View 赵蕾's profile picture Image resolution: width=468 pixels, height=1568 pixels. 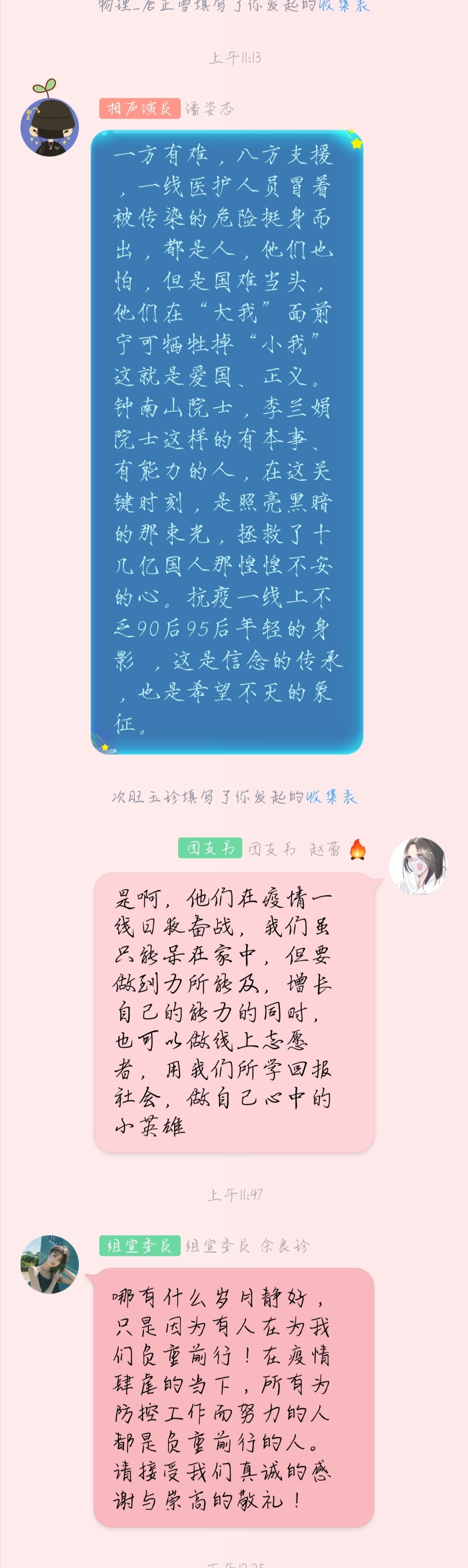coord(418,865)
